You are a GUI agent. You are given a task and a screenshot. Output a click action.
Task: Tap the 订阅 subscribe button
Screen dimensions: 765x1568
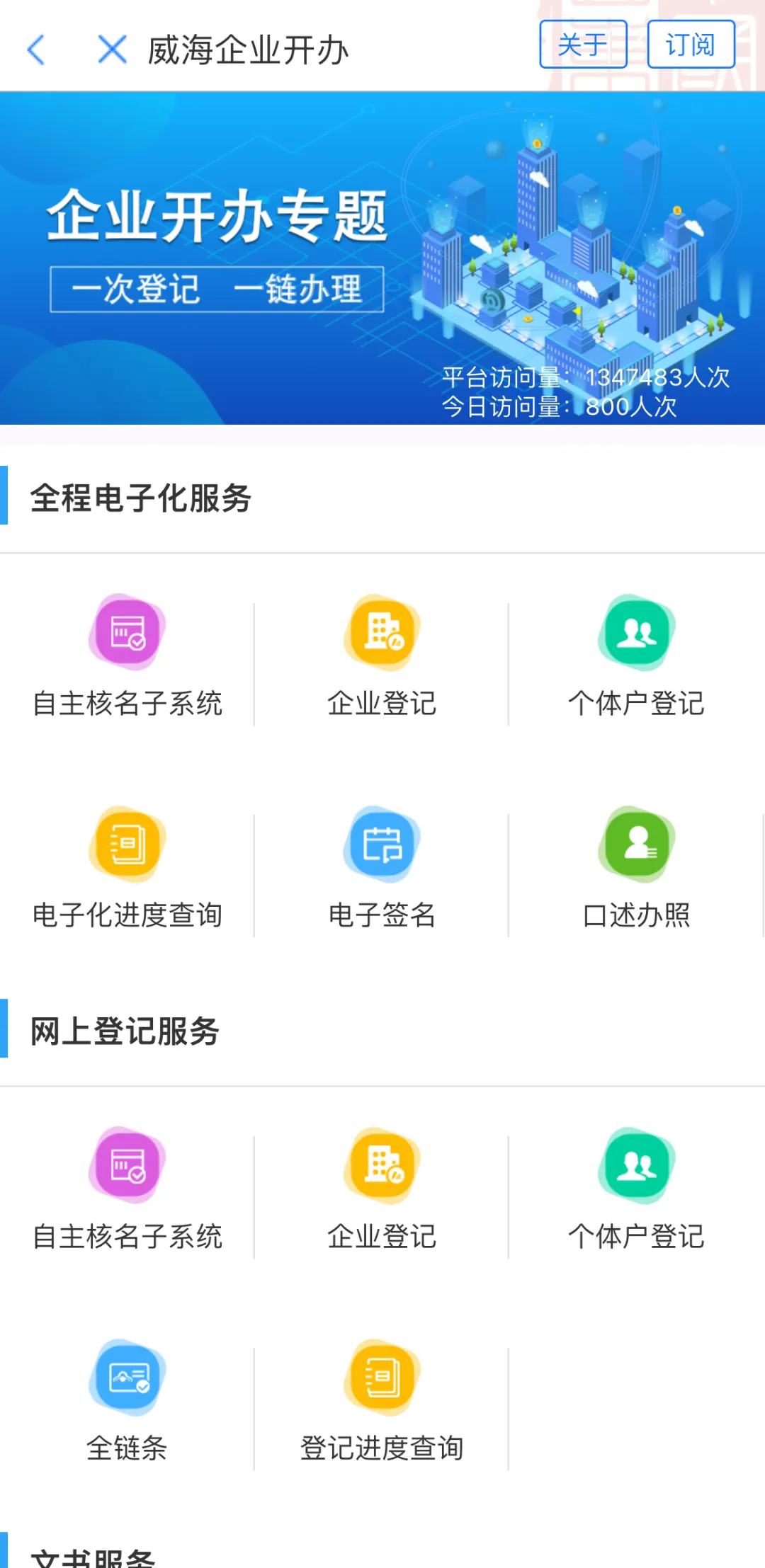point(691,45)
